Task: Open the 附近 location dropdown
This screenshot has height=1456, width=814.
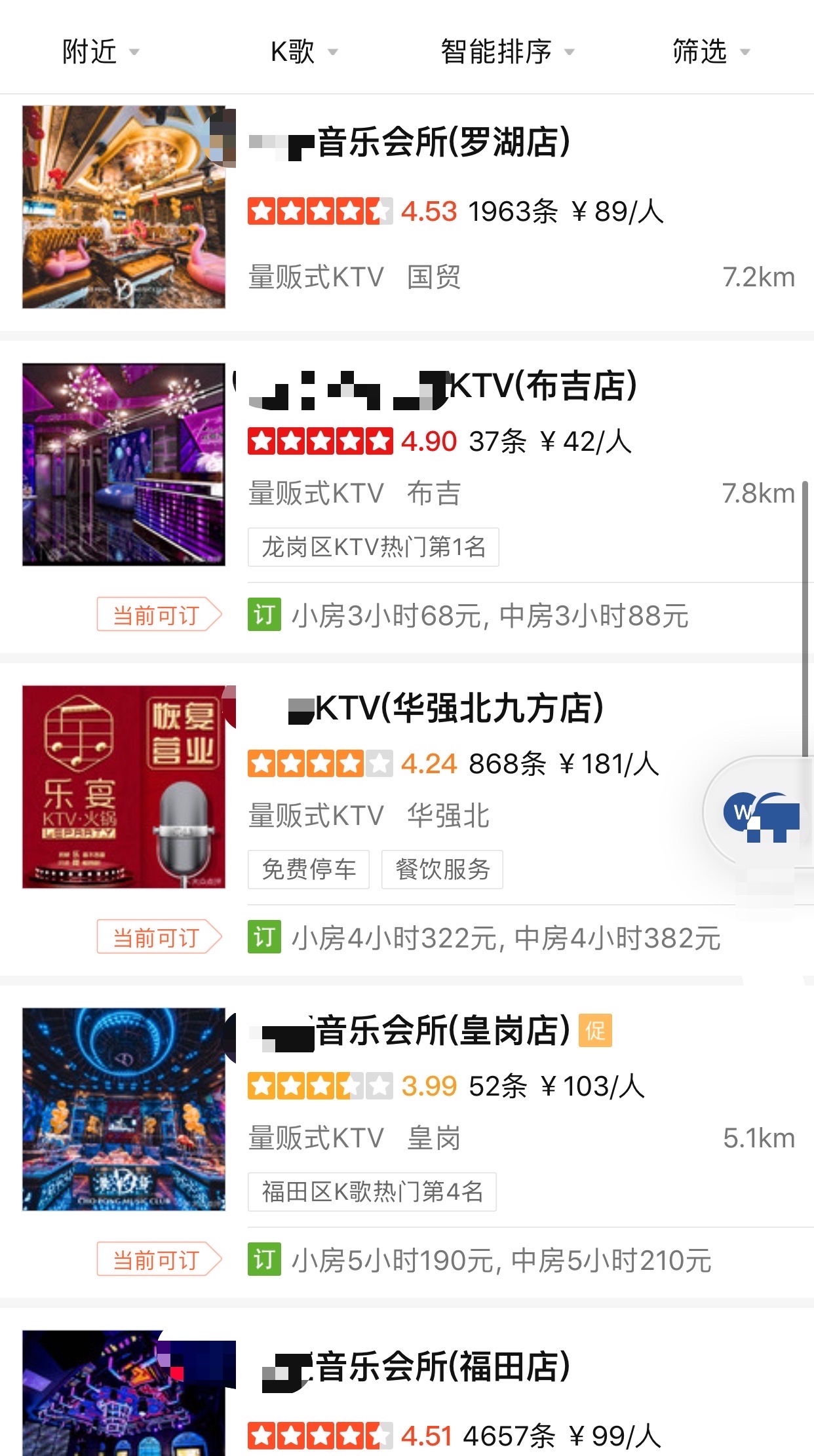Action: tap(100, 52)
